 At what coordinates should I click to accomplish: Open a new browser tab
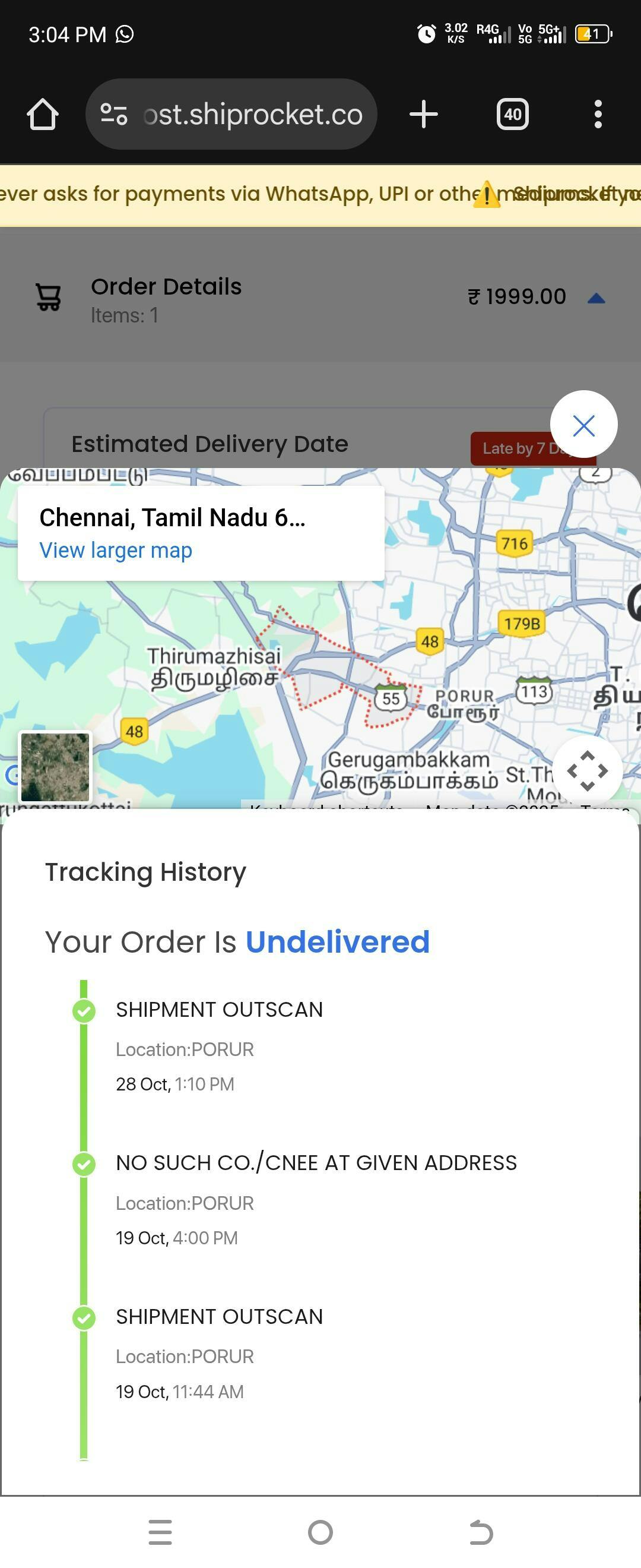[x=423, y=115]
